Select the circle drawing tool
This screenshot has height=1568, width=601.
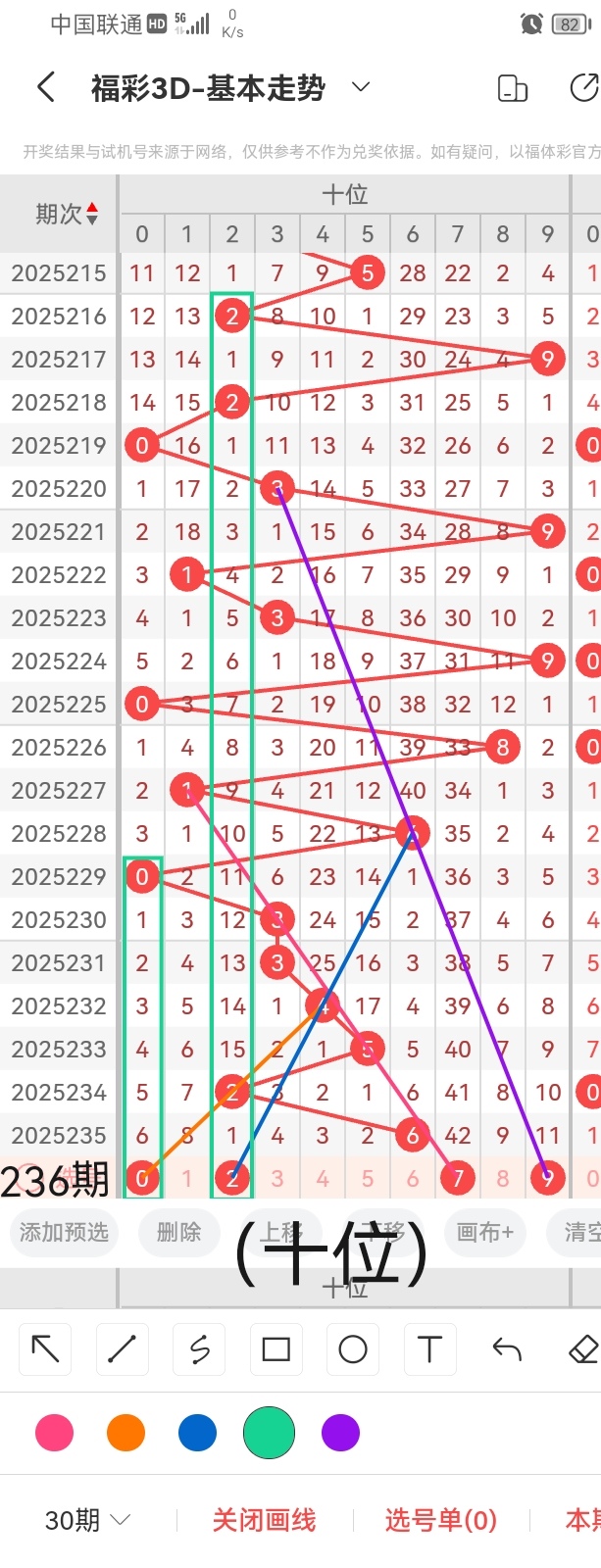[x=352, y=1349]
